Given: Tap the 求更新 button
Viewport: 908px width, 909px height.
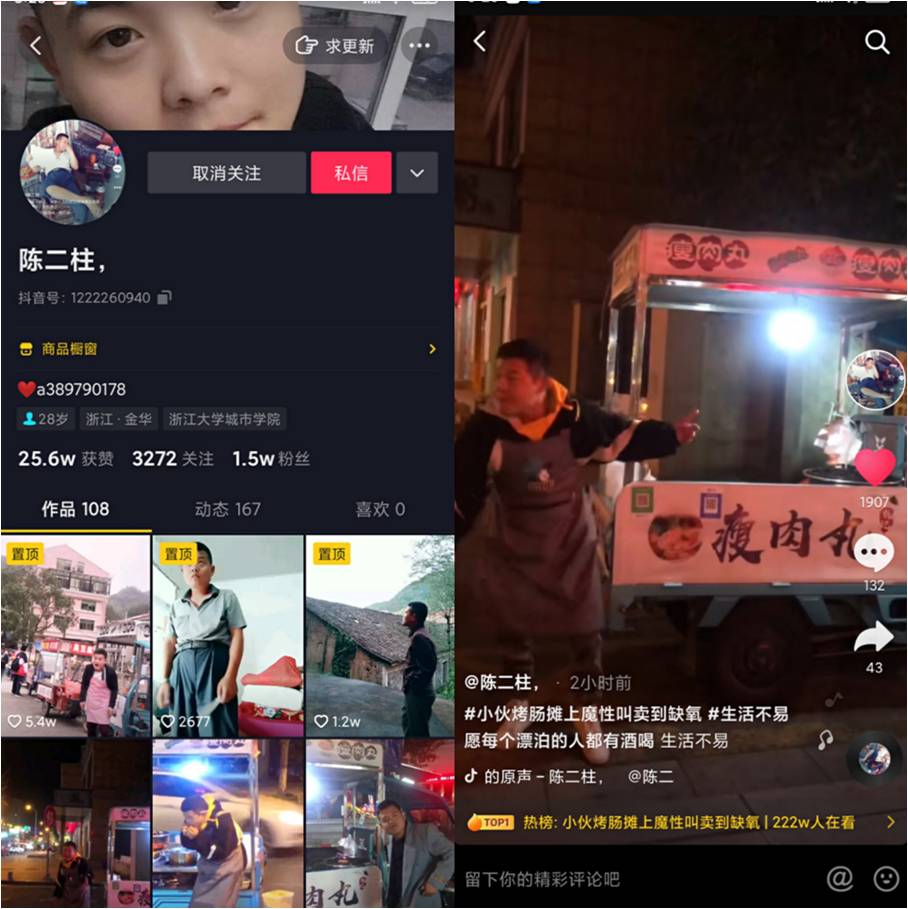Looking at the screenshot, I should pyautogui.click(x=336, y=46).
